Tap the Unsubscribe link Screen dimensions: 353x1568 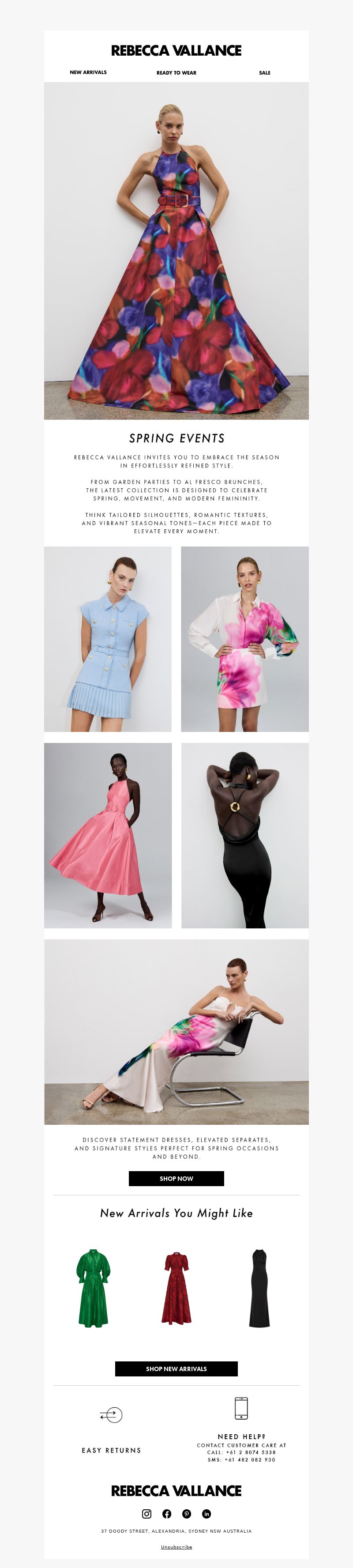(176, 1547)
